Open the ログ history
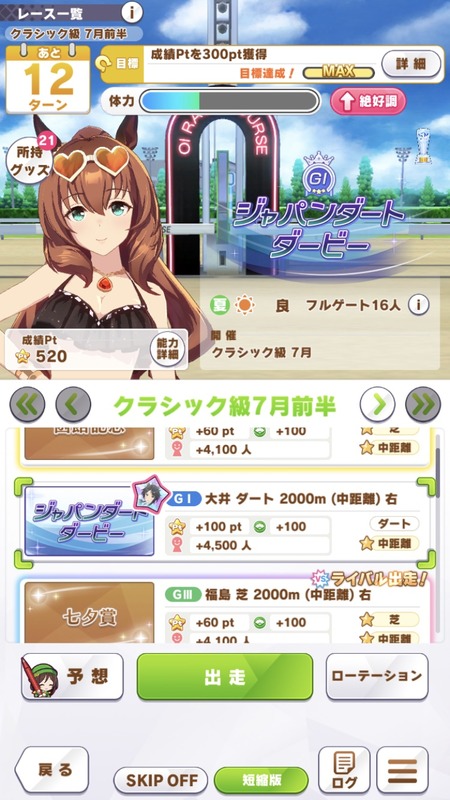The height and width of the screenshot is (800, 450). 344,769
